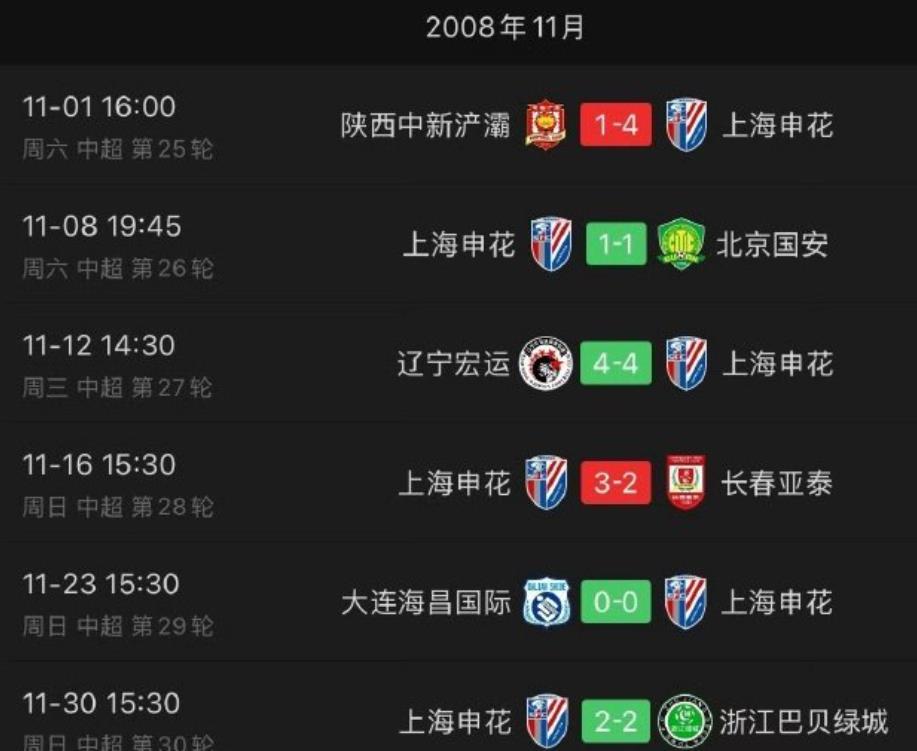Select the 上海申花 vs 长春亚泰 3-2 match
Screen dimensions: 917x751
616,484
